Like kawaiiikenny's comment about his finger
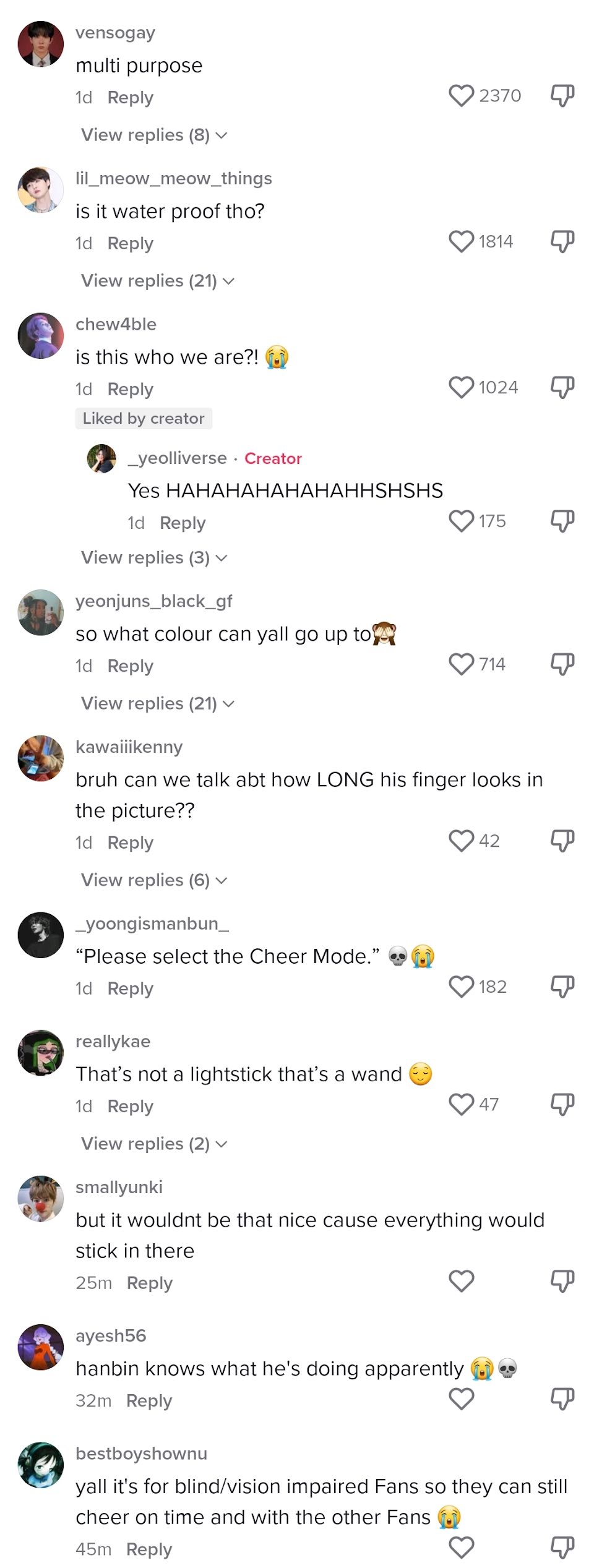Screen dimensions: 594x1568 (x=461, y=841)
